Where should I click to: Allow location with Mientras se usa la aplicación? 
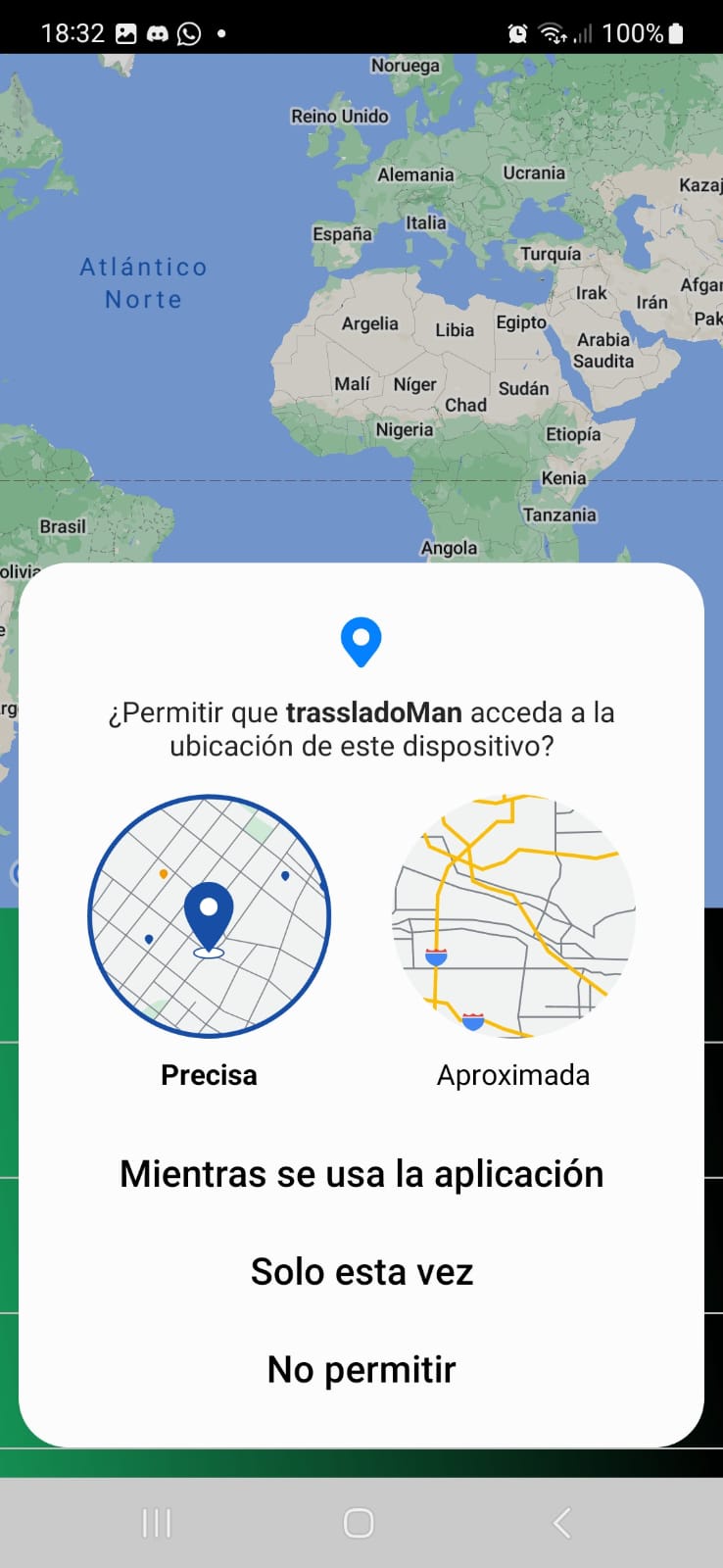[x=361, y=1174]
